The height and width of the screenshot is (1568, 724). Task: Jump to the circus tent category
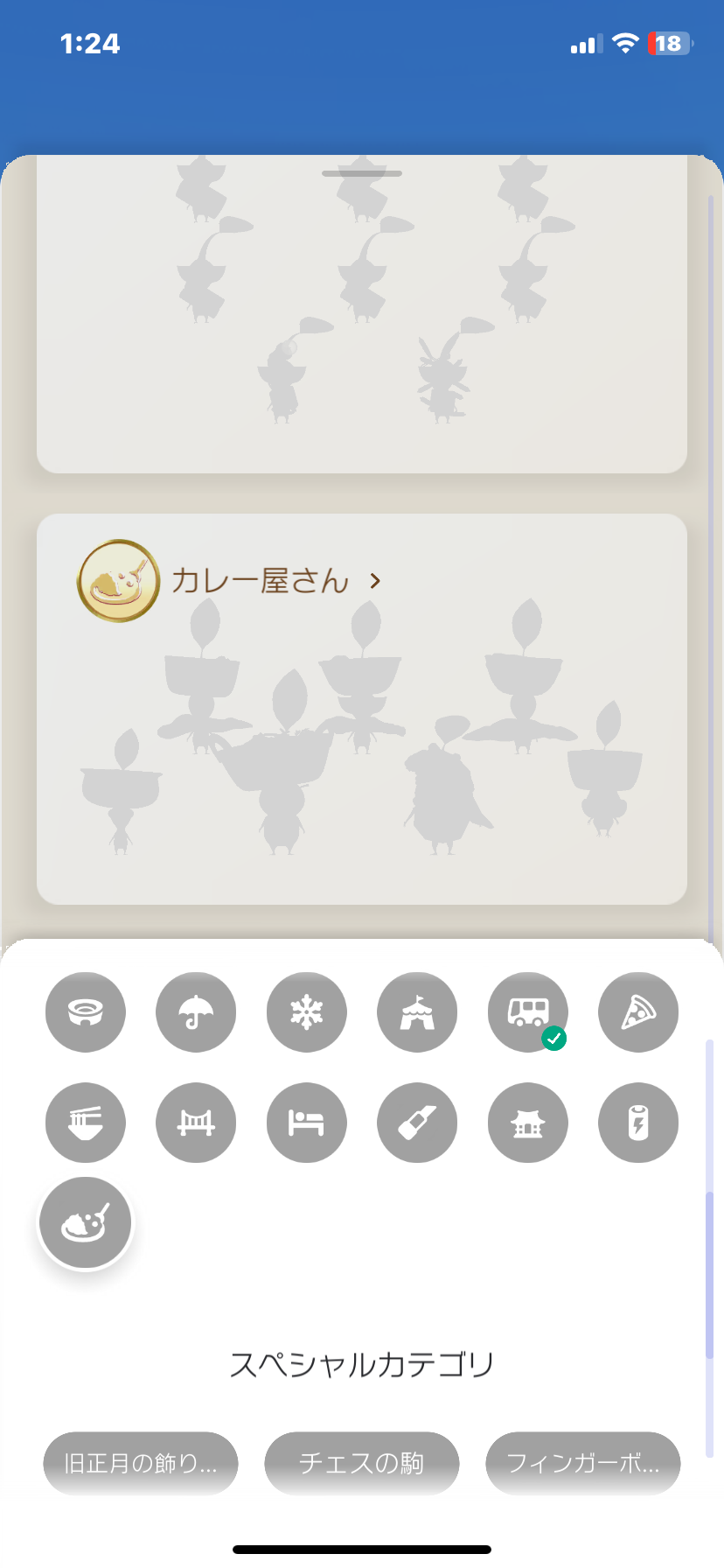tap(417, 1012)
